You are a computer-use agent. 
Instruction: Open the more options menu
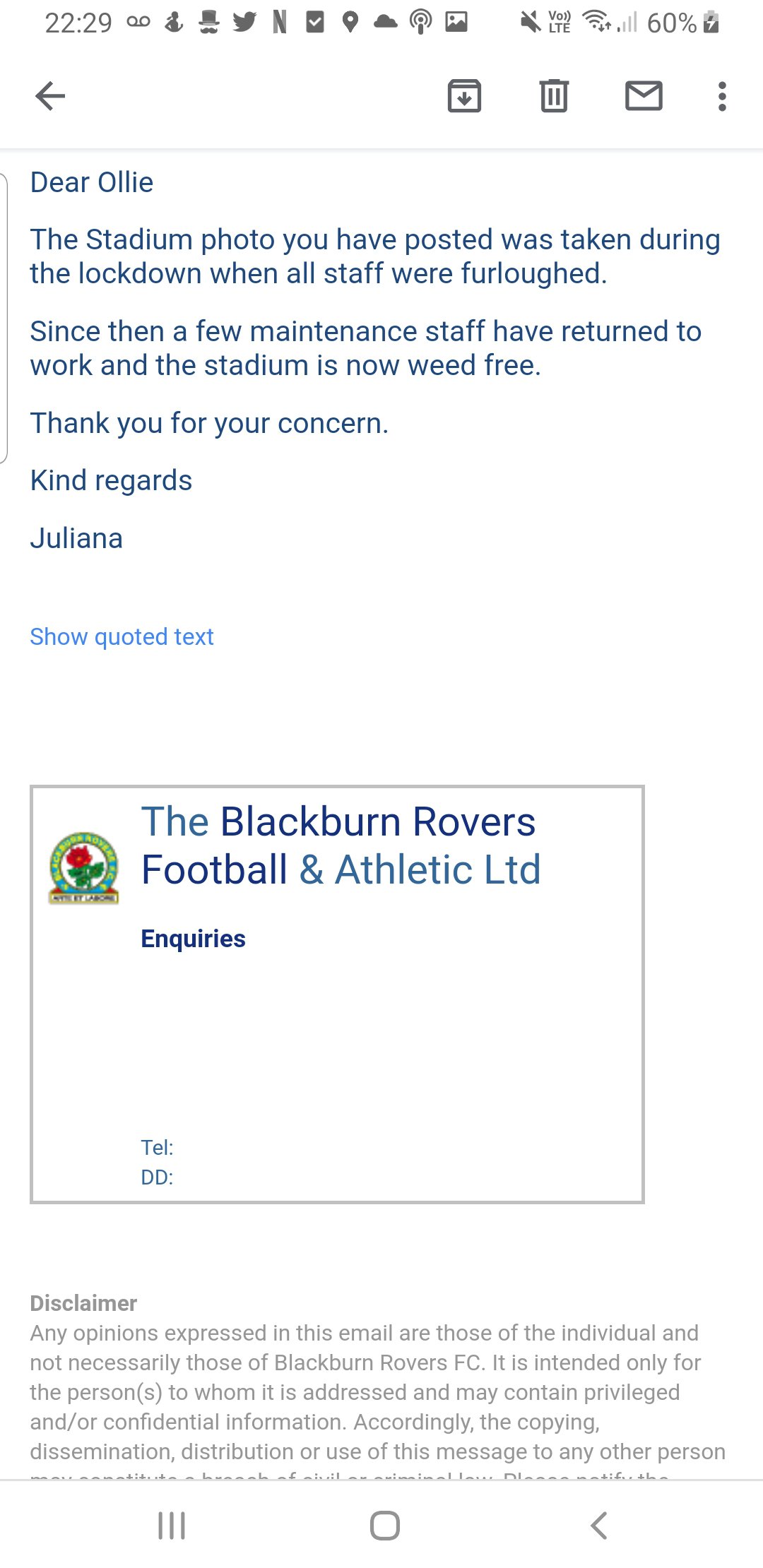721,96
